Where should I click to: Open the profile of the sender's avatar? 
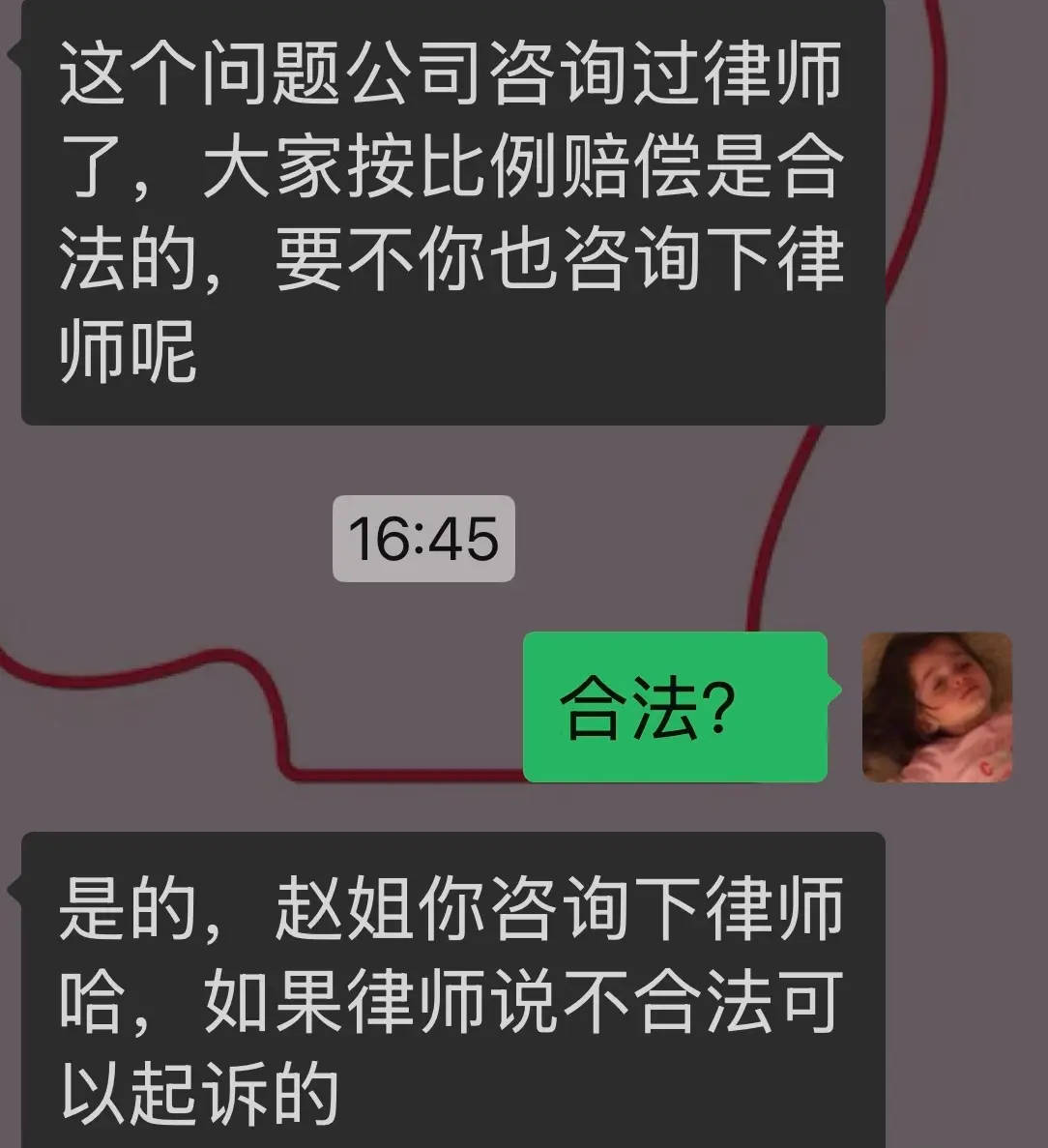[936, 707]
